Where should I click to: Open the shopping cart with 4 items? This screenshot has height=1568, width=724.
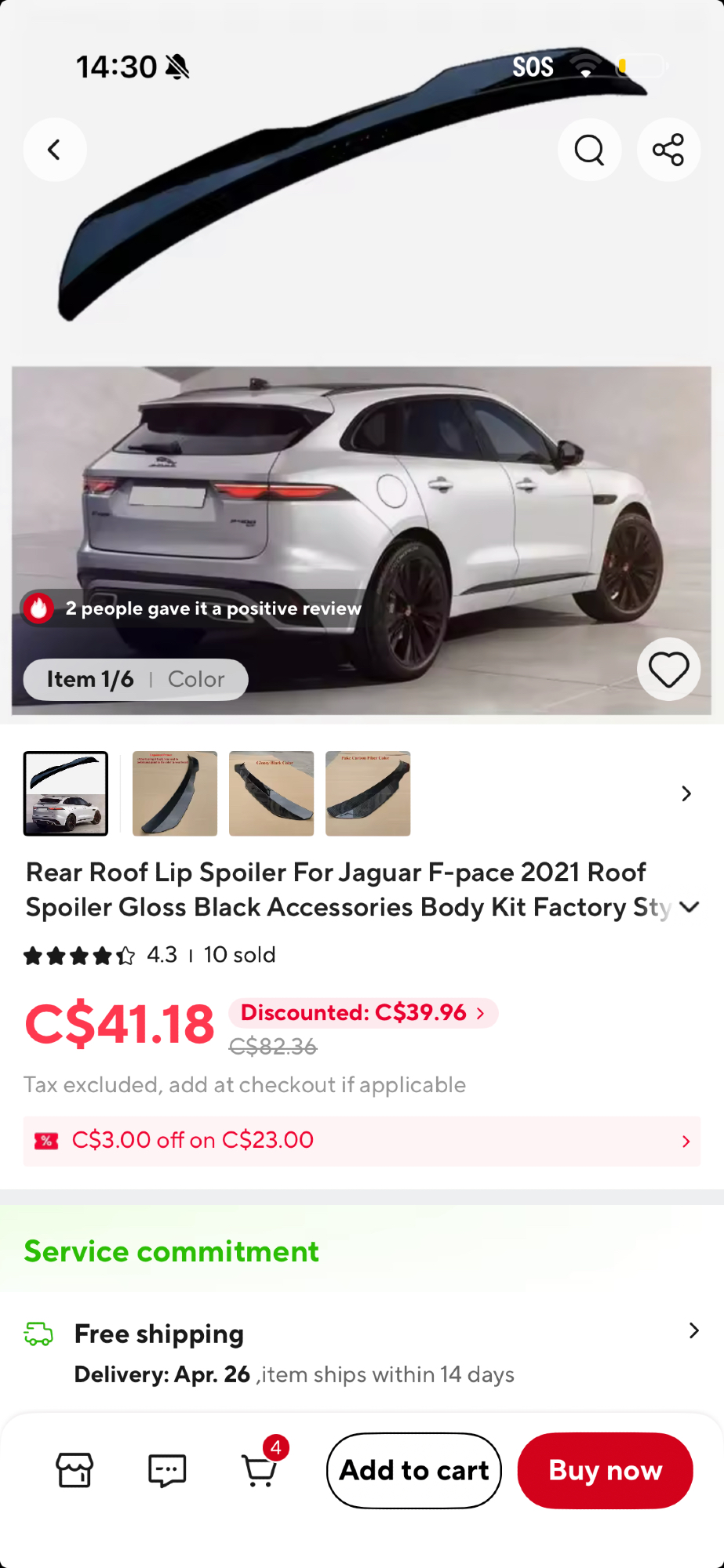pos(260,1470)
